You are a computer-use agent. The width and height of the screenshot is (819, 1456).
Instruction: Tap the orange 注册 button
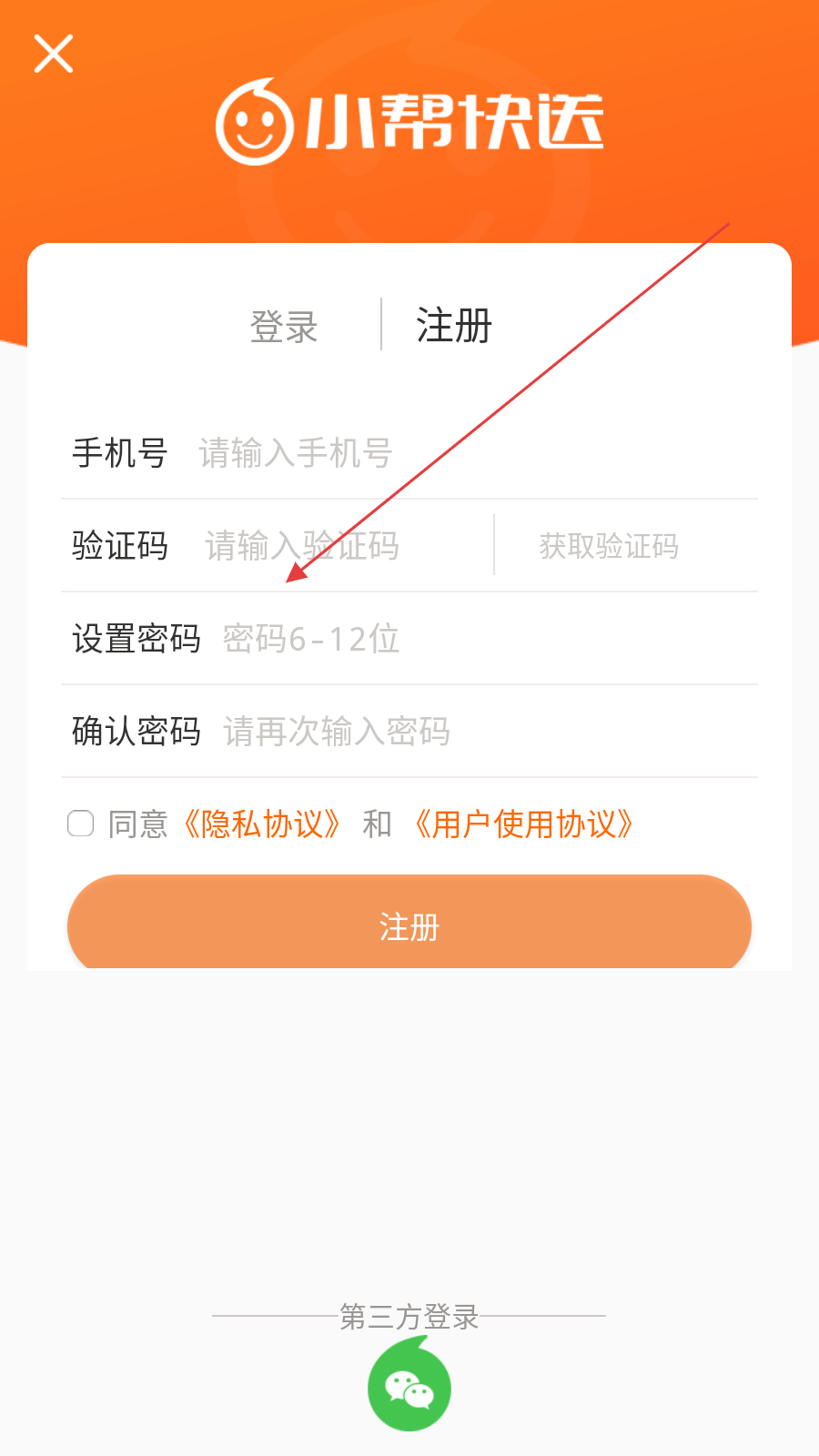[x=409, y=926]
